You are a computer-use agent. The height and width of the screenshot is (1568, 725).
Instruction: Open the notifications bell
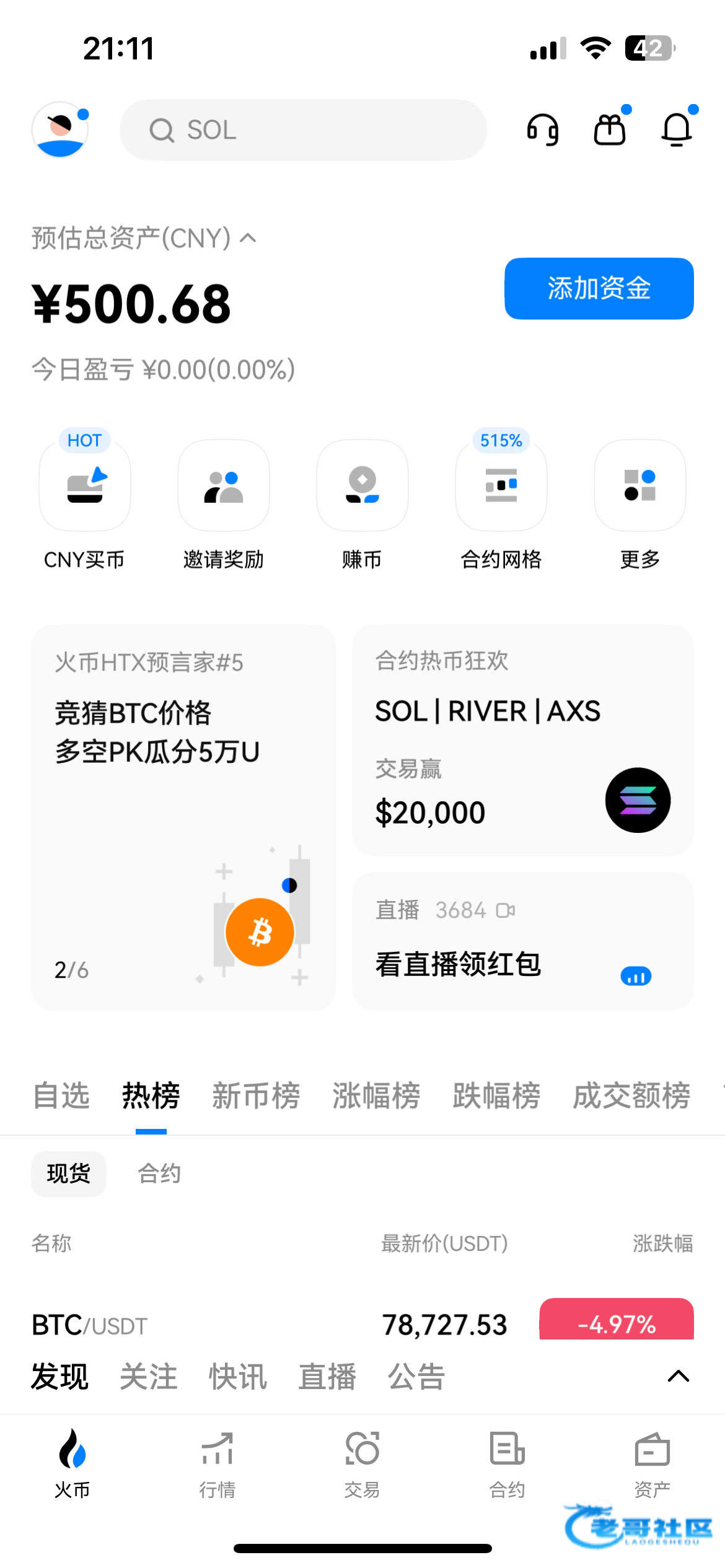(x=677, y=130)
